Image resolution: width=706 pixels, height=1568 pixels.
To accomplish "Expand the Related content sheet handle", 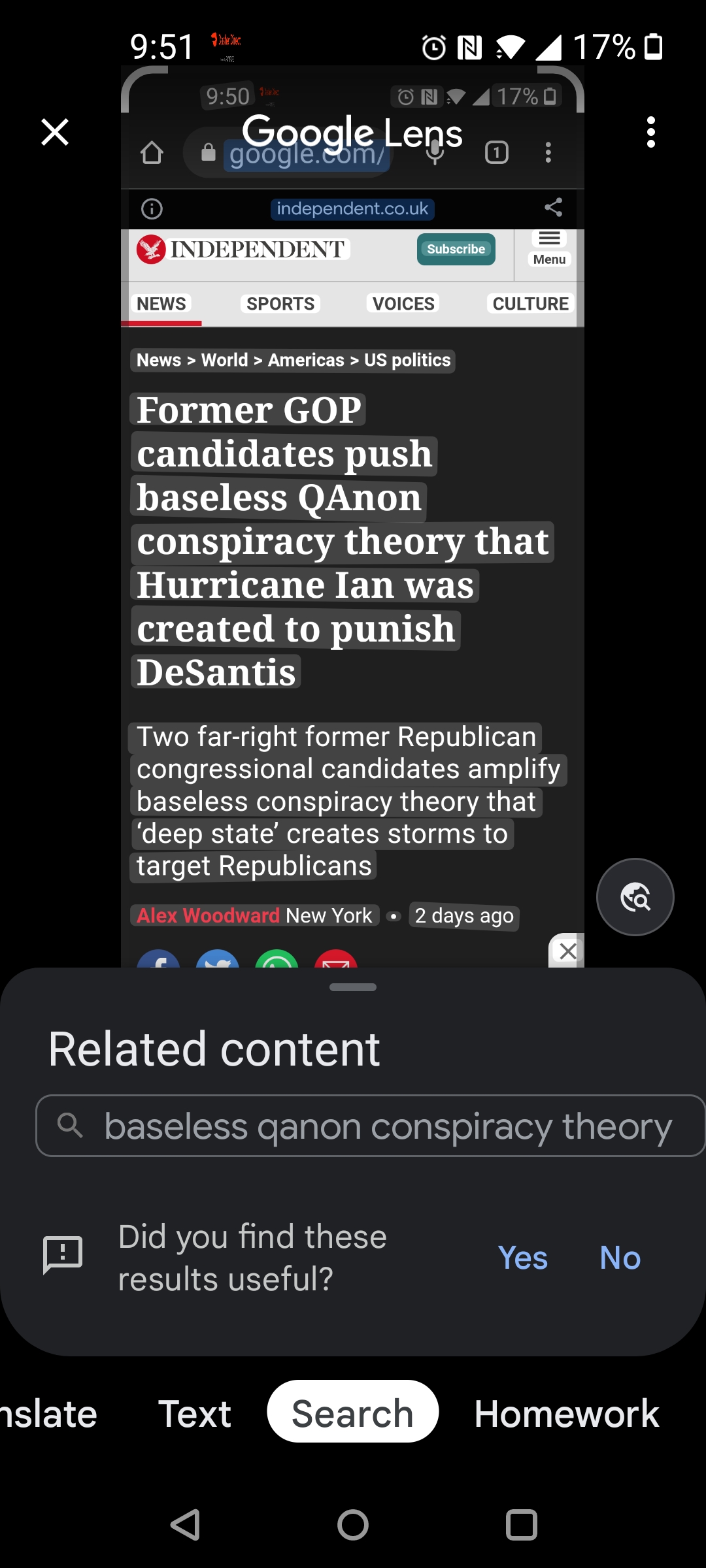I will tap(353, 987).
